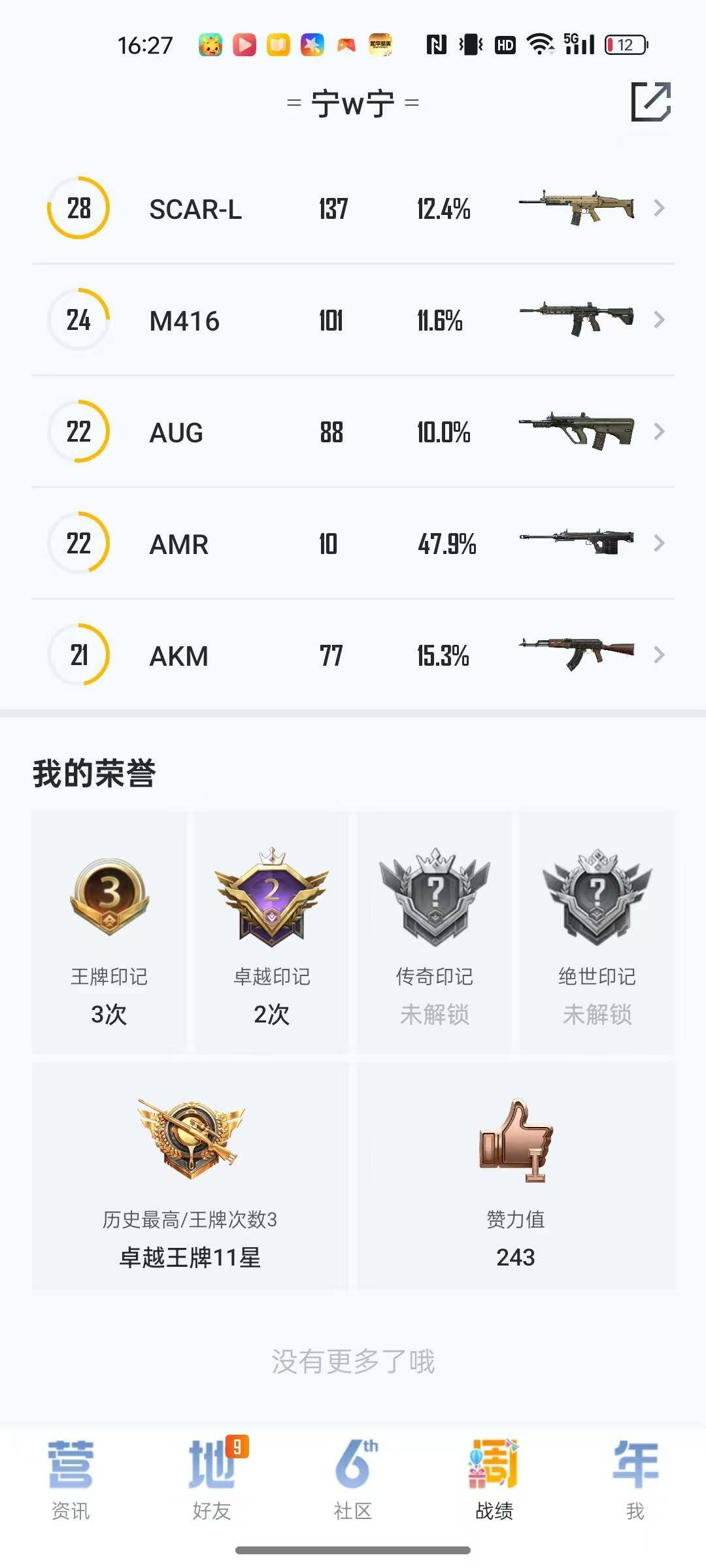Open AMR details using the right arrow
This screenshot has height=1568, width=706.
659,543
